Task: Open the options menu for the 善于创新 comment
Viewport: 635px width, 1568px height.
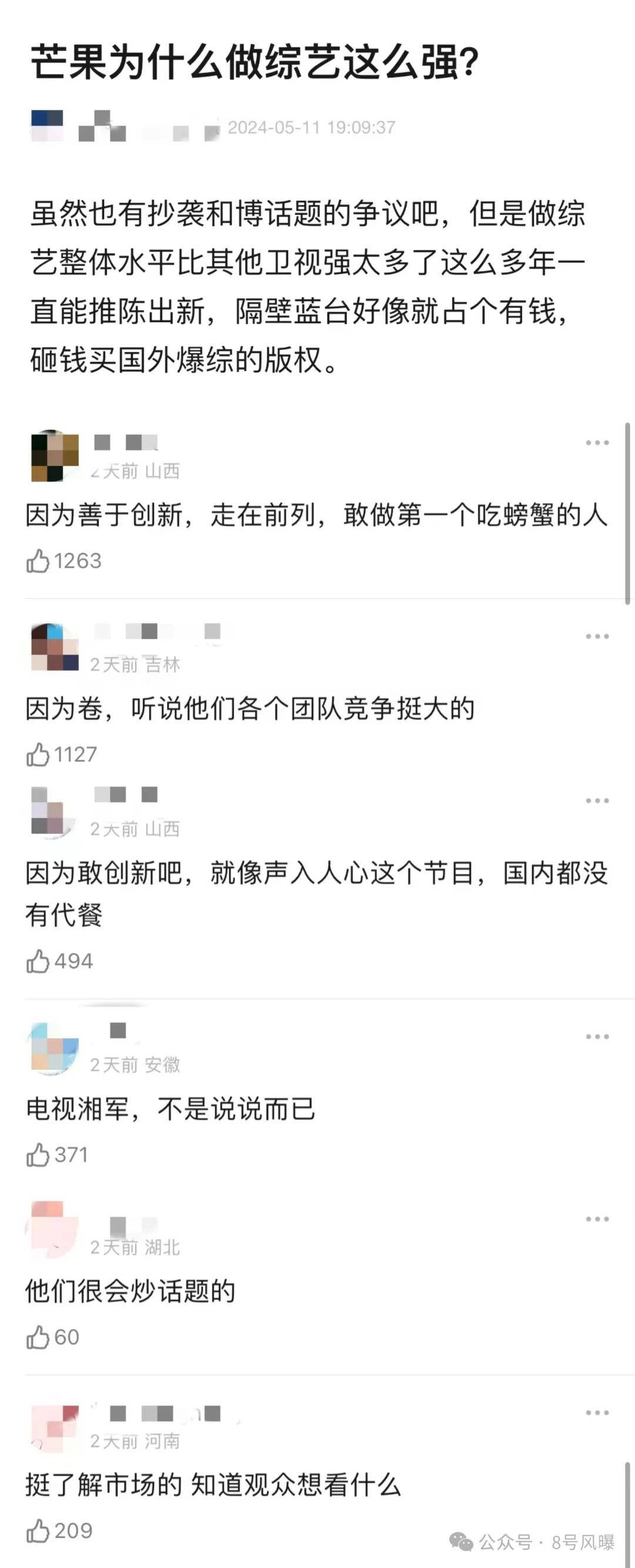Action: click(597, 443)
